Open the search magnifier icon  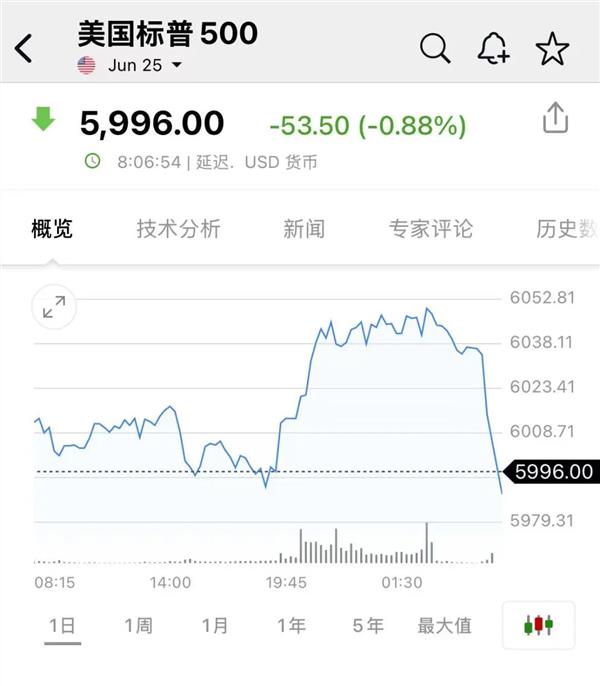(435, 48)
